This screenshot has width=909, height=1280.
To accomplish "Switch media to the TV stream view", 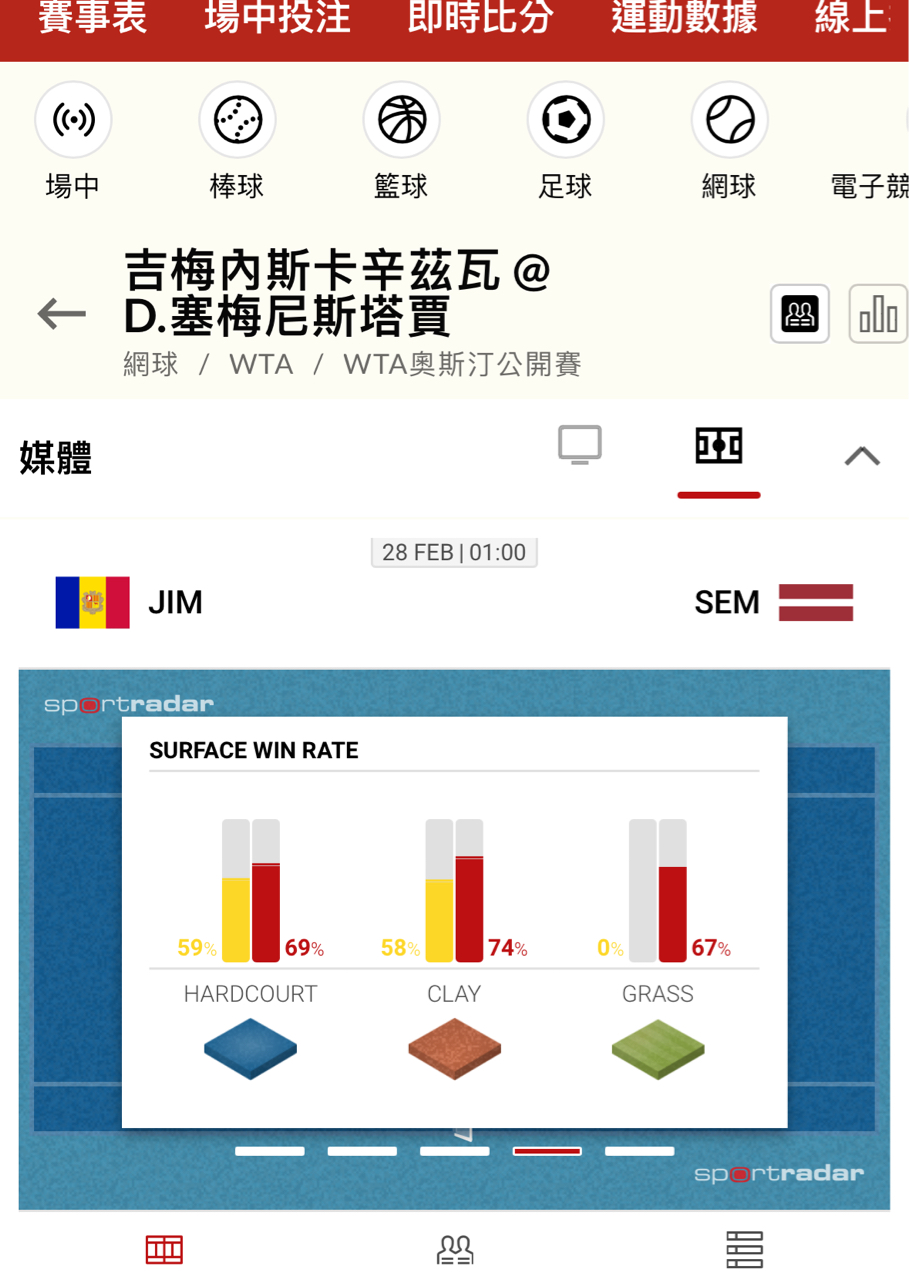I will click(x=580, y=445).
